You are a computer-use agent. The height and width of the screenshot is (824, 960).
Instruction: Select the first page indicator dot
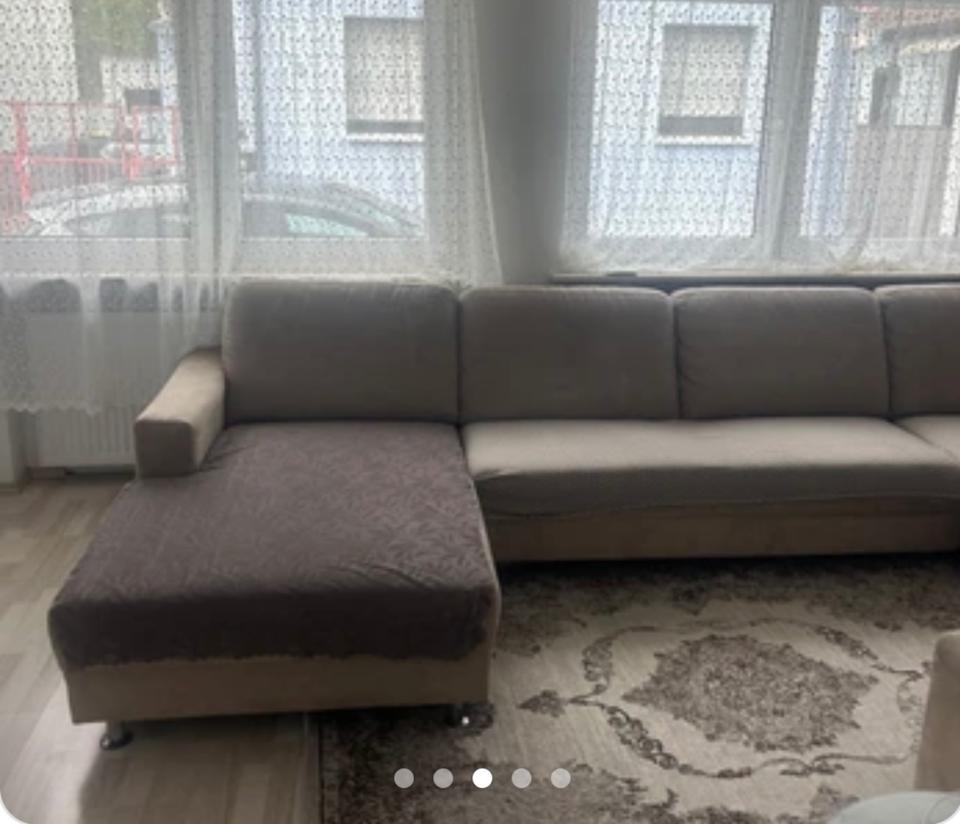pos(404,778)
